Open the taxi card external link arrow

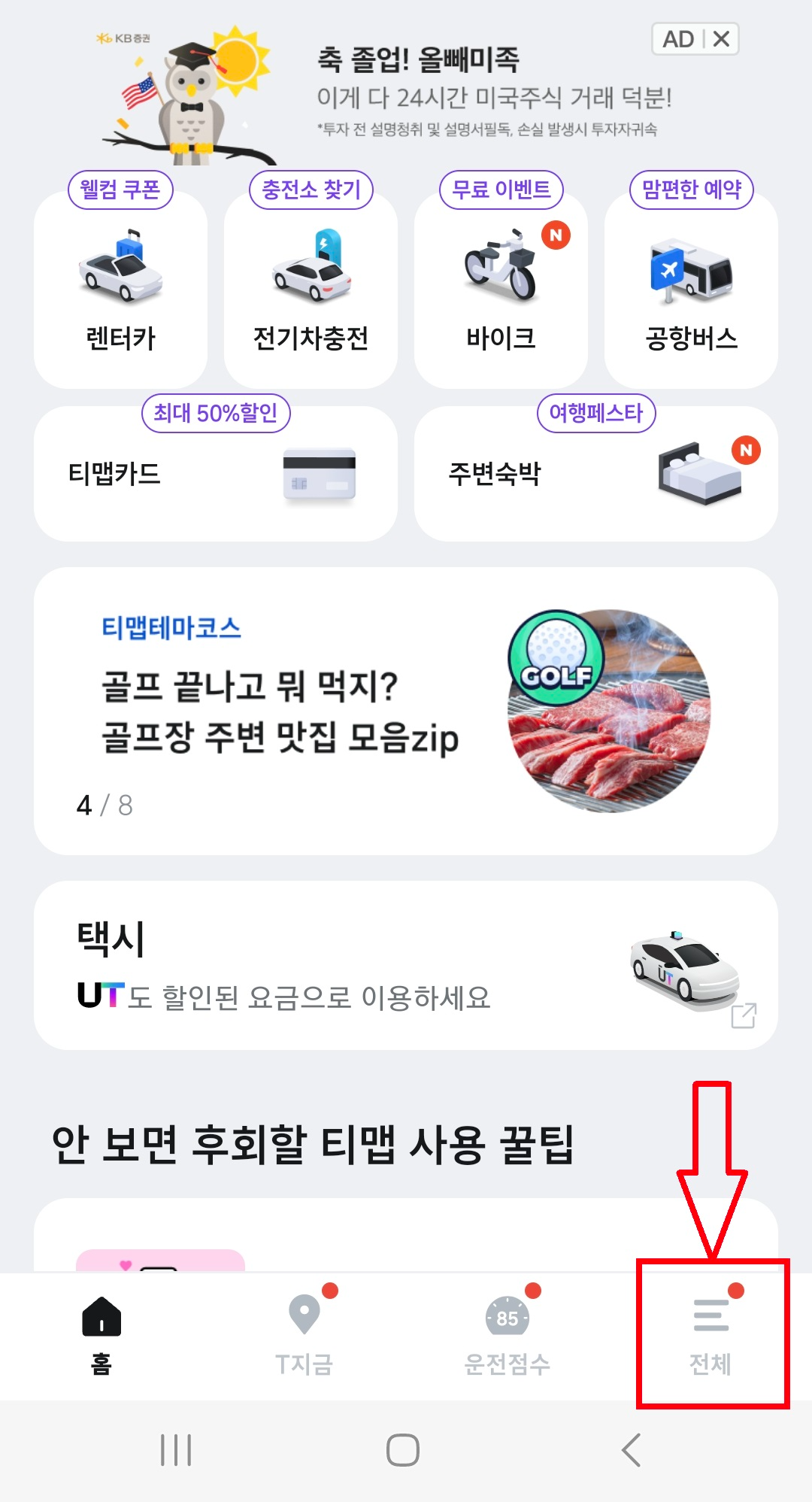coord(745,1014)
